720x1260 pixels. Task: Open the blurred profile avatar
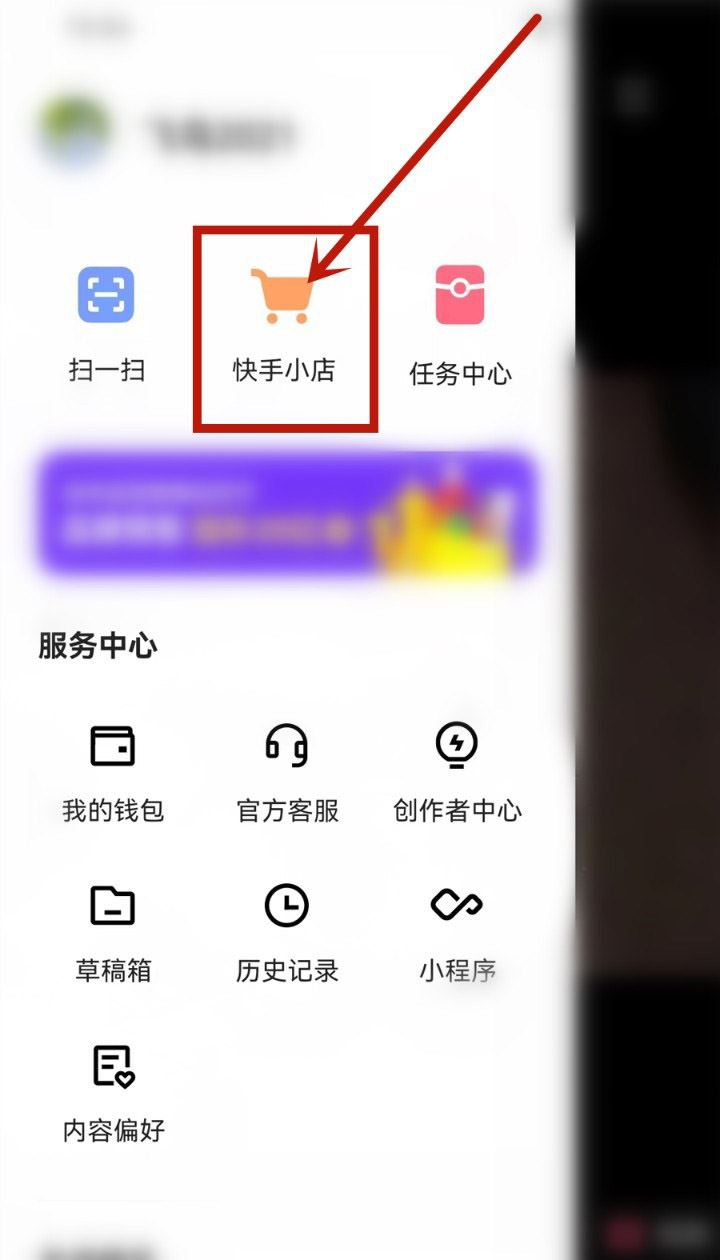pos(73,130)
